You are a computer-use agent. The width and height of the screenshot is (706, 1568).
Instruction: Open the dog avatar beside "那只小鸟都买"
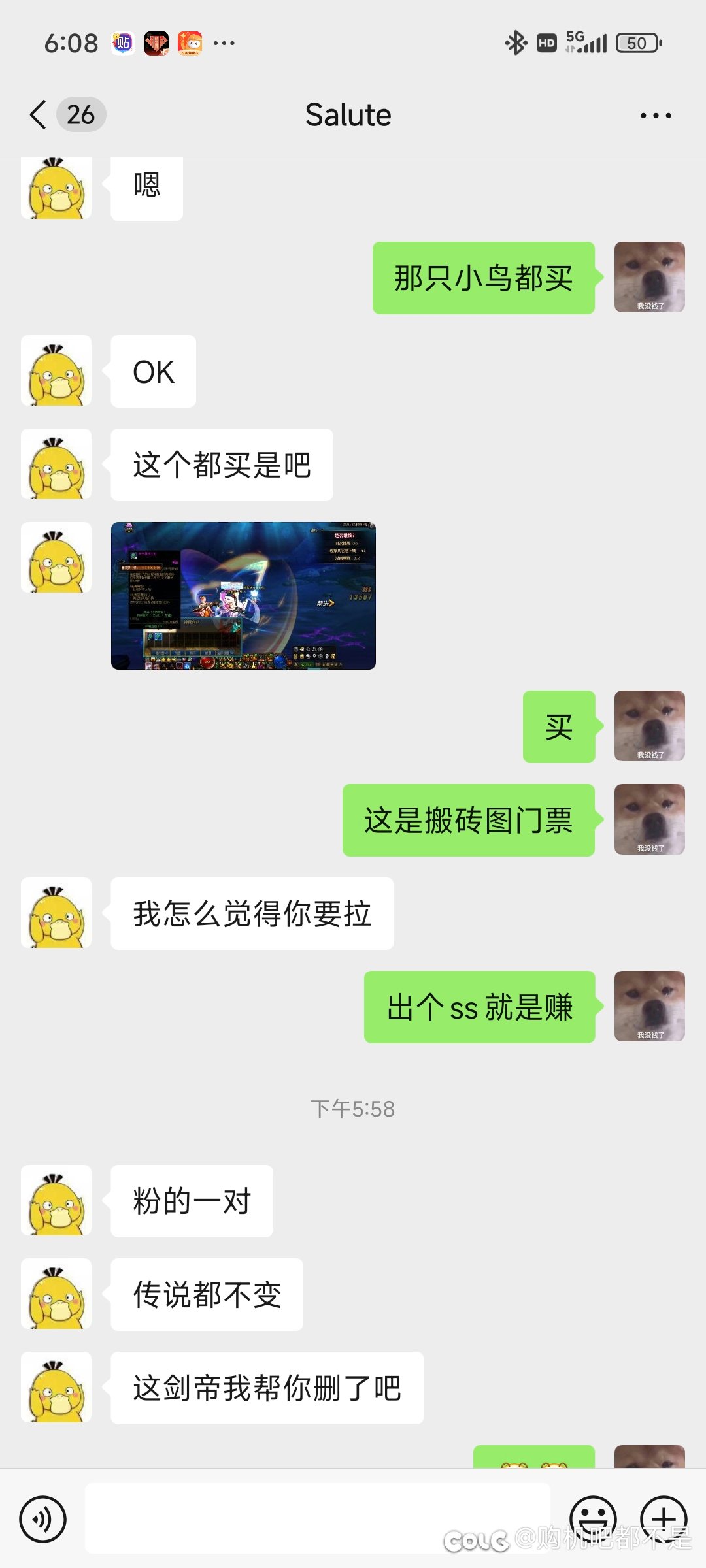point(650,277)
